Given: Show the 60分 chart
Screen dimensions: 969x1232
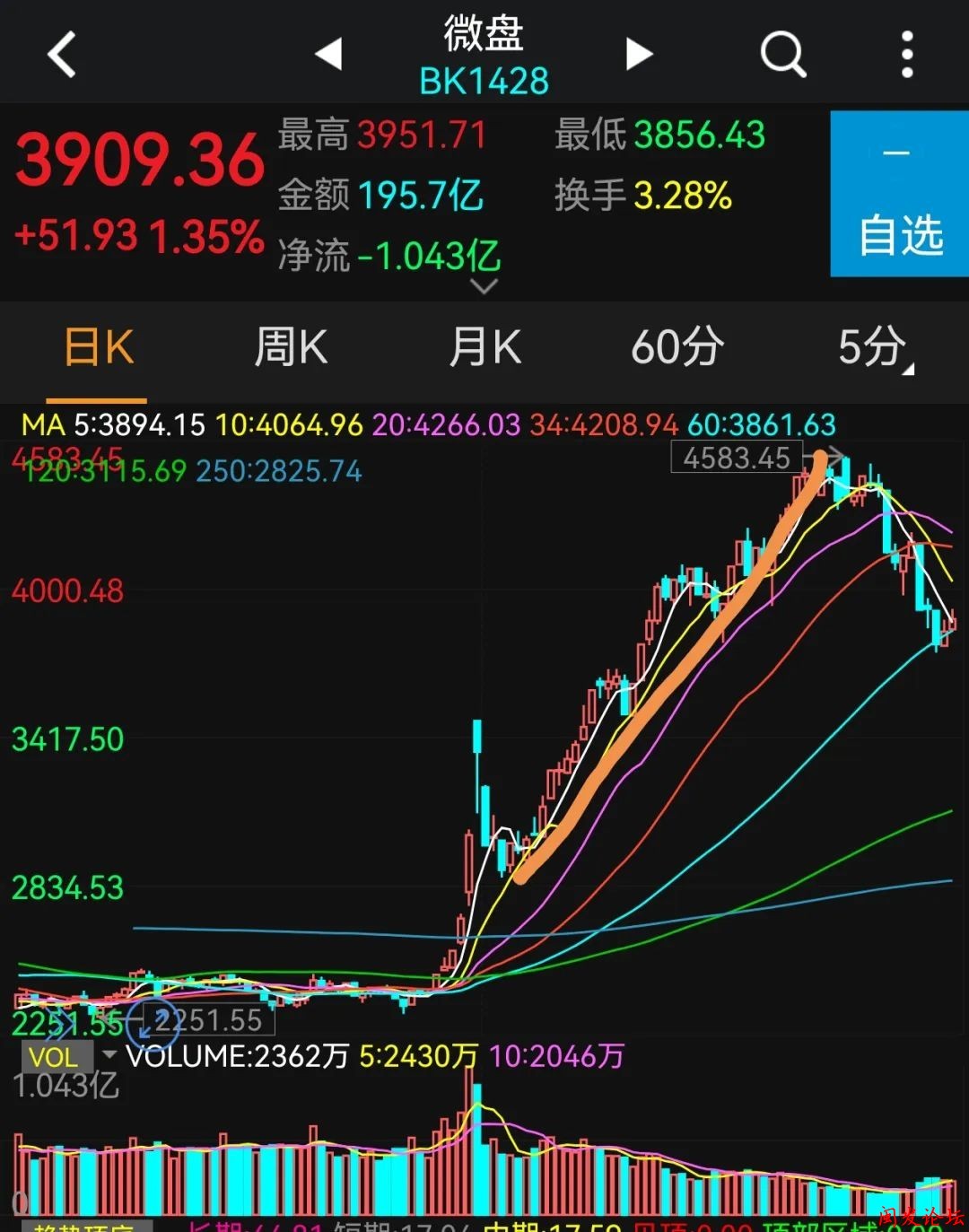Looking at the screenshot, I should (x=677, y=348).
